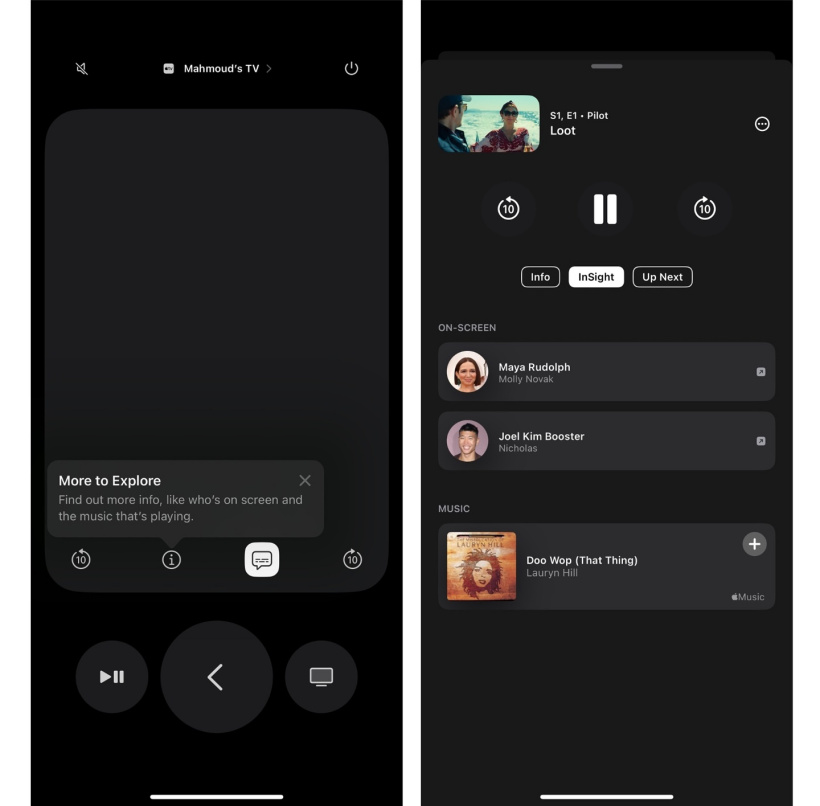
Task: Select the InSight tab
Action: coord(596,277)
